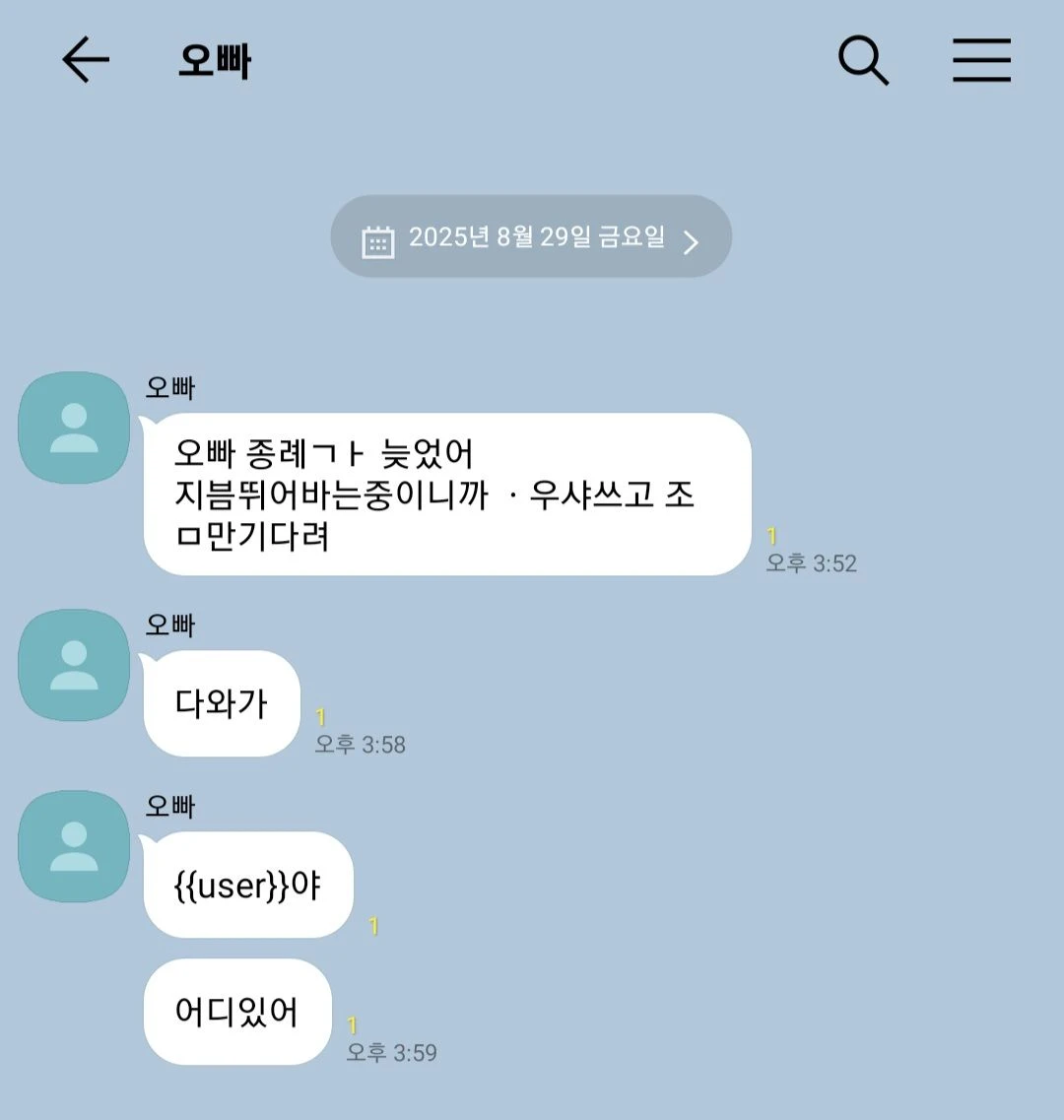Open the 2025년 8월 29일 date picker
The width and height of the screenshot is (1064, 1120).
(x=531, y=237)
